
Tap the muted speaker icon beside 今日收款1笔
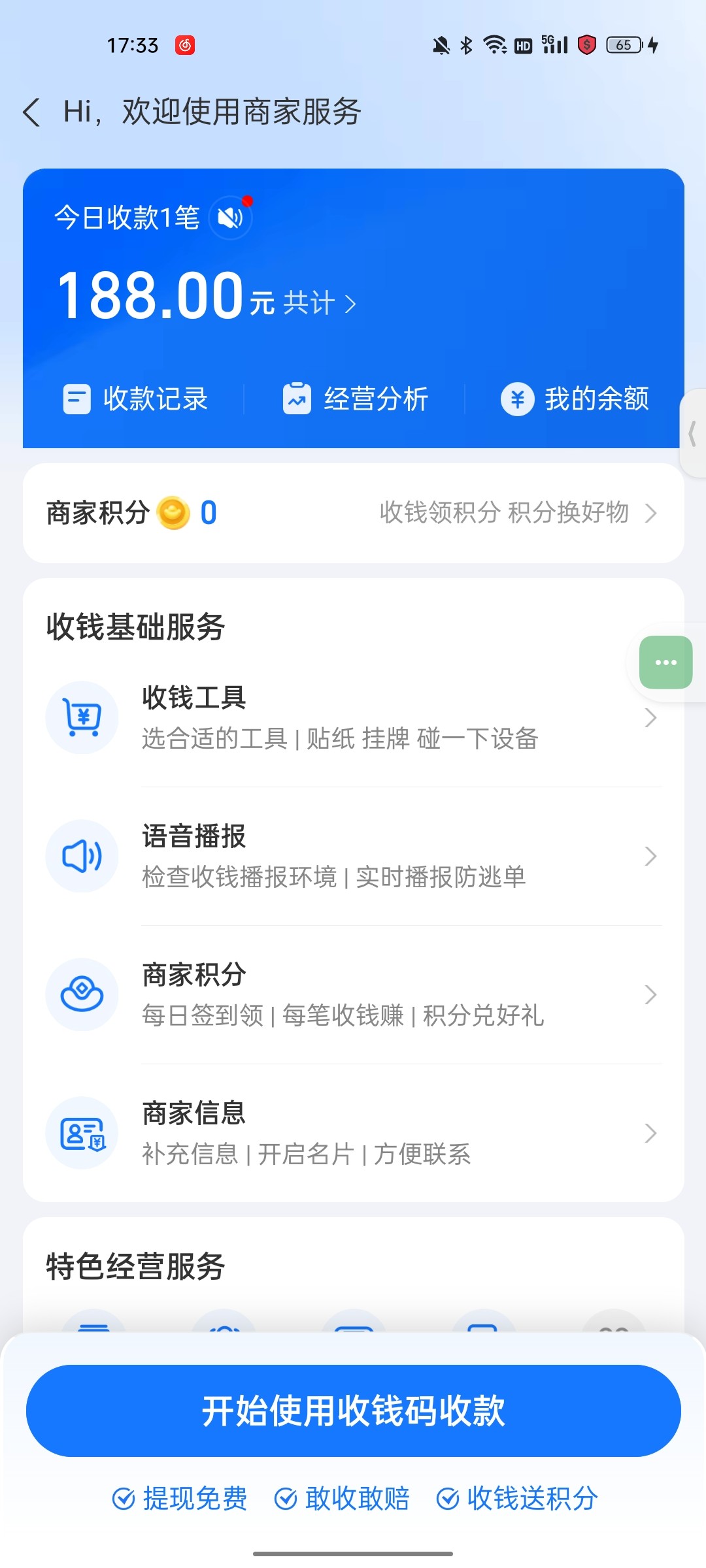click(x=230, y=218)
